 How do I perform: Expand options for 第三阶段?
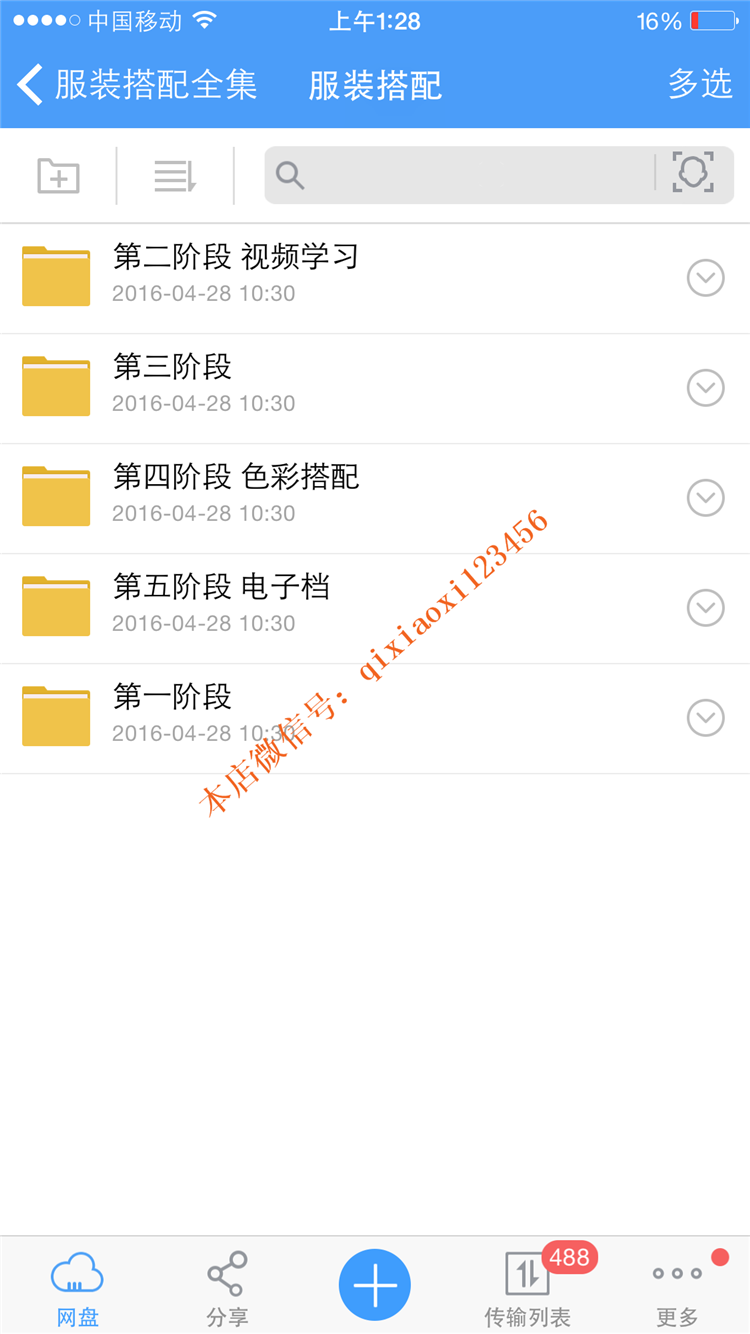706,388
